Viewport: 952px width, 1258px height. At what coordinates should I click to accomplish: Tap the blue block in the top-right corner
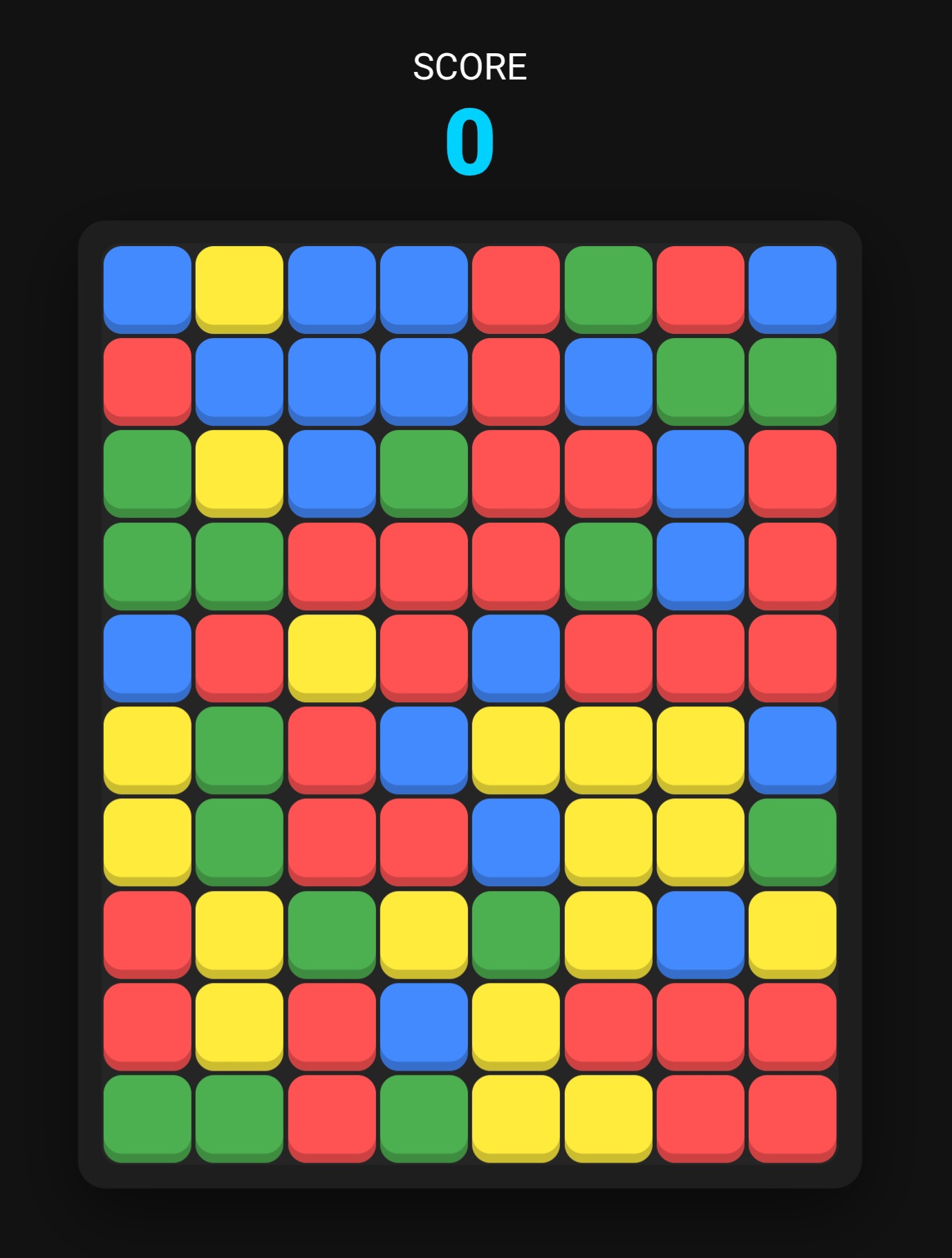click(x=792, y=288)
